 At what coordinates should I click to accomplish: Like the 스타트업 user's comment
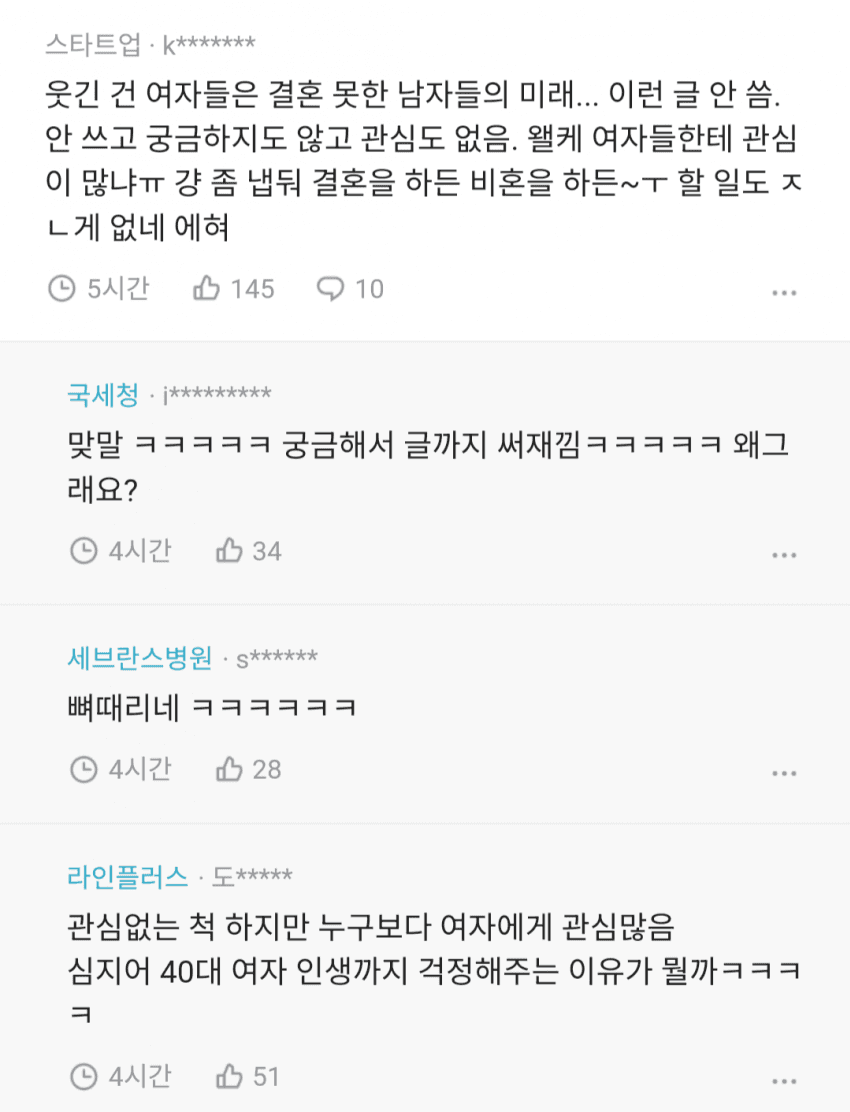click(208, 289)
